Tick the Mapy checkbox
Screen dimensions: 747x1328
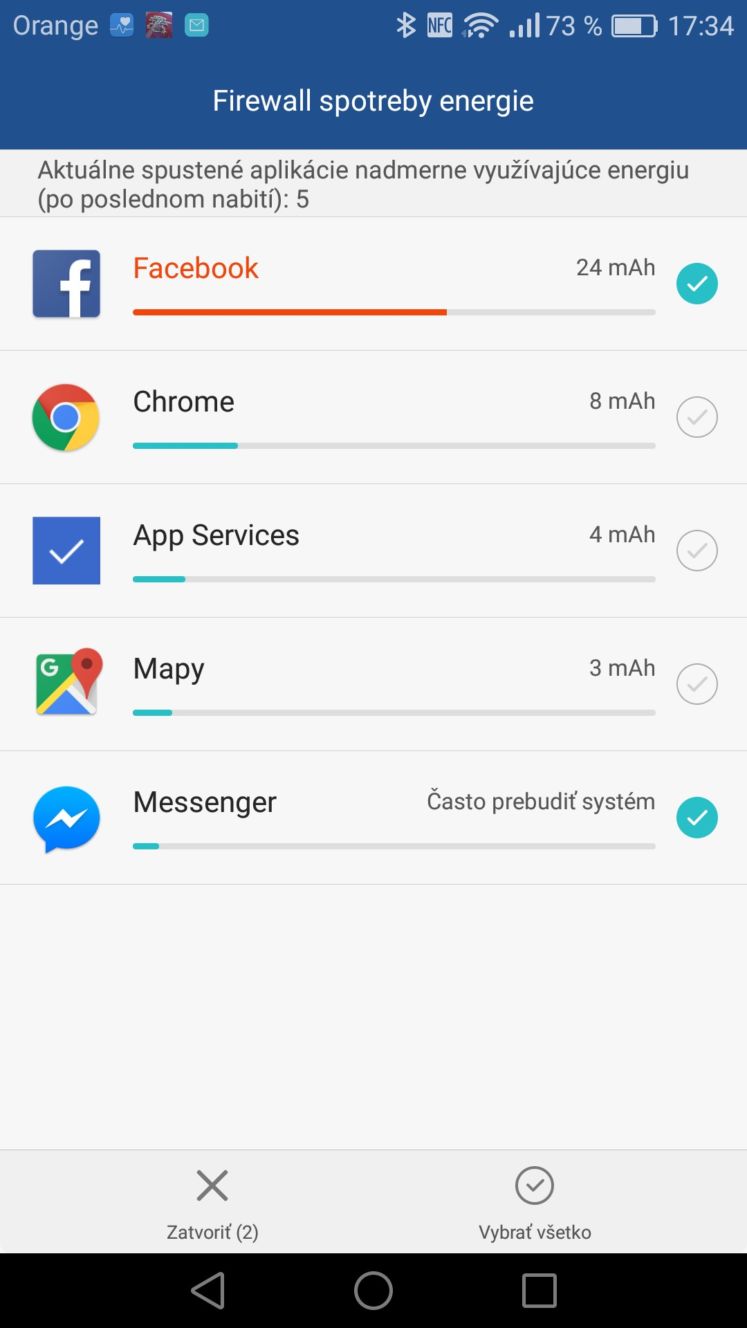(x=697, y=684)
